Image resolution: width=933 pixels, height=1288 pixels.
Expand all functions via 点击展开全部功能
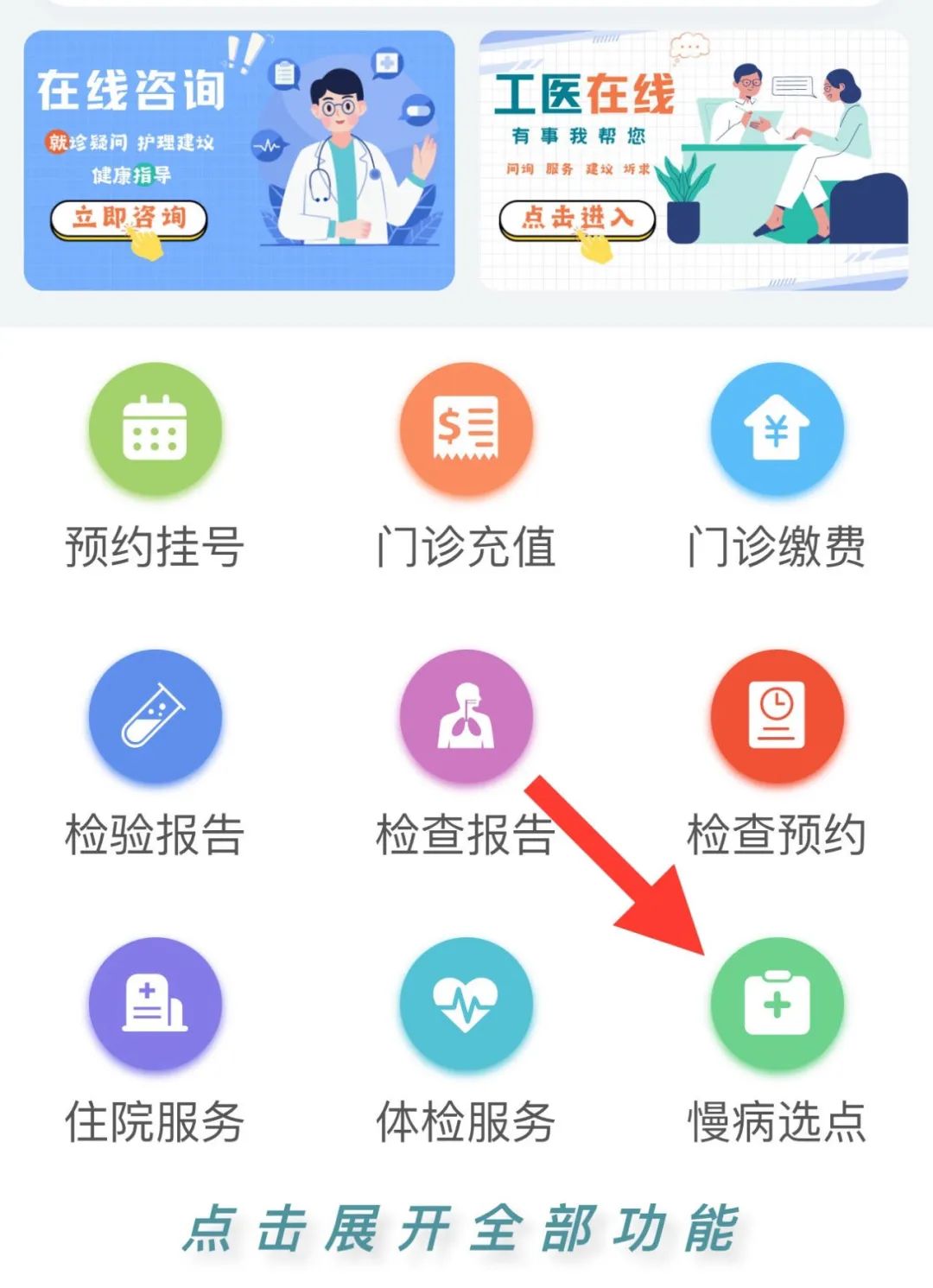tap(463, 1228)
